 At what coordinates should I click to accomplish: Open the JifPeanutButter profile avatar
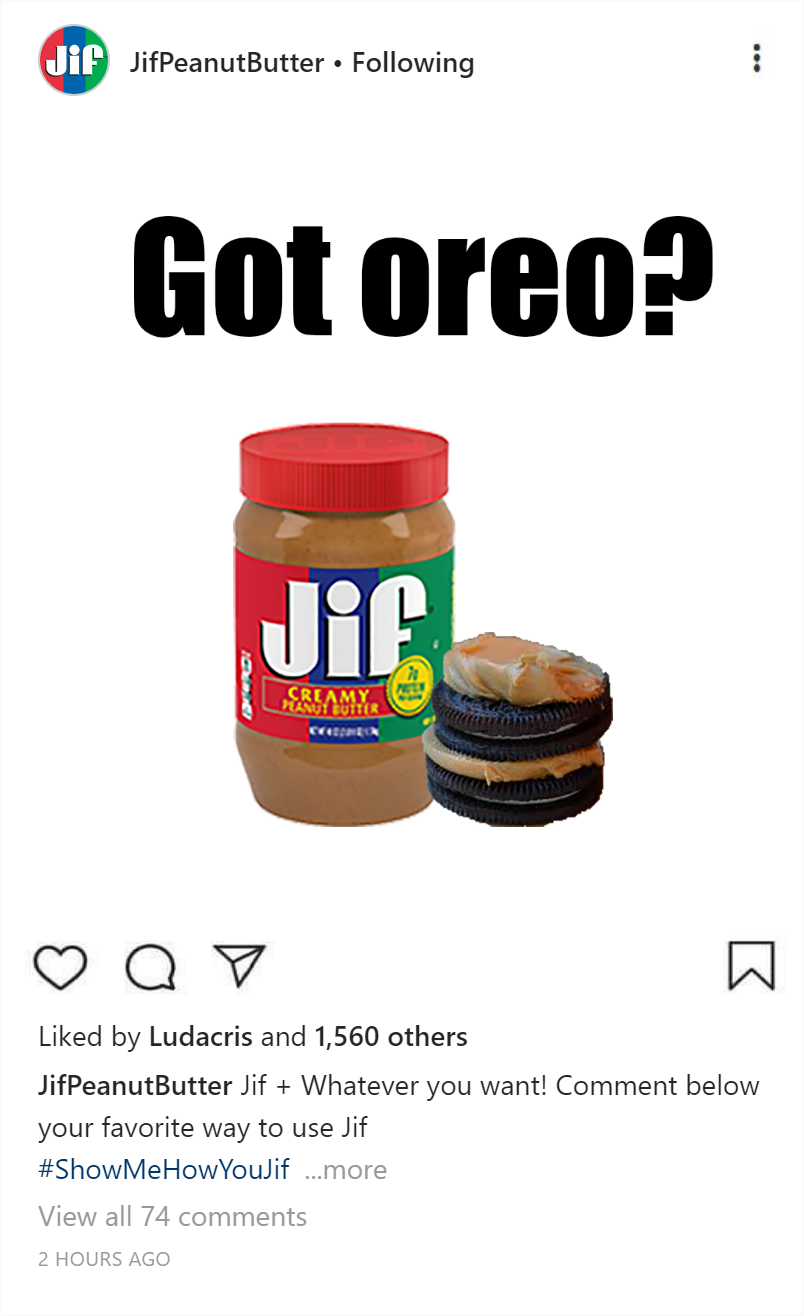74,61
